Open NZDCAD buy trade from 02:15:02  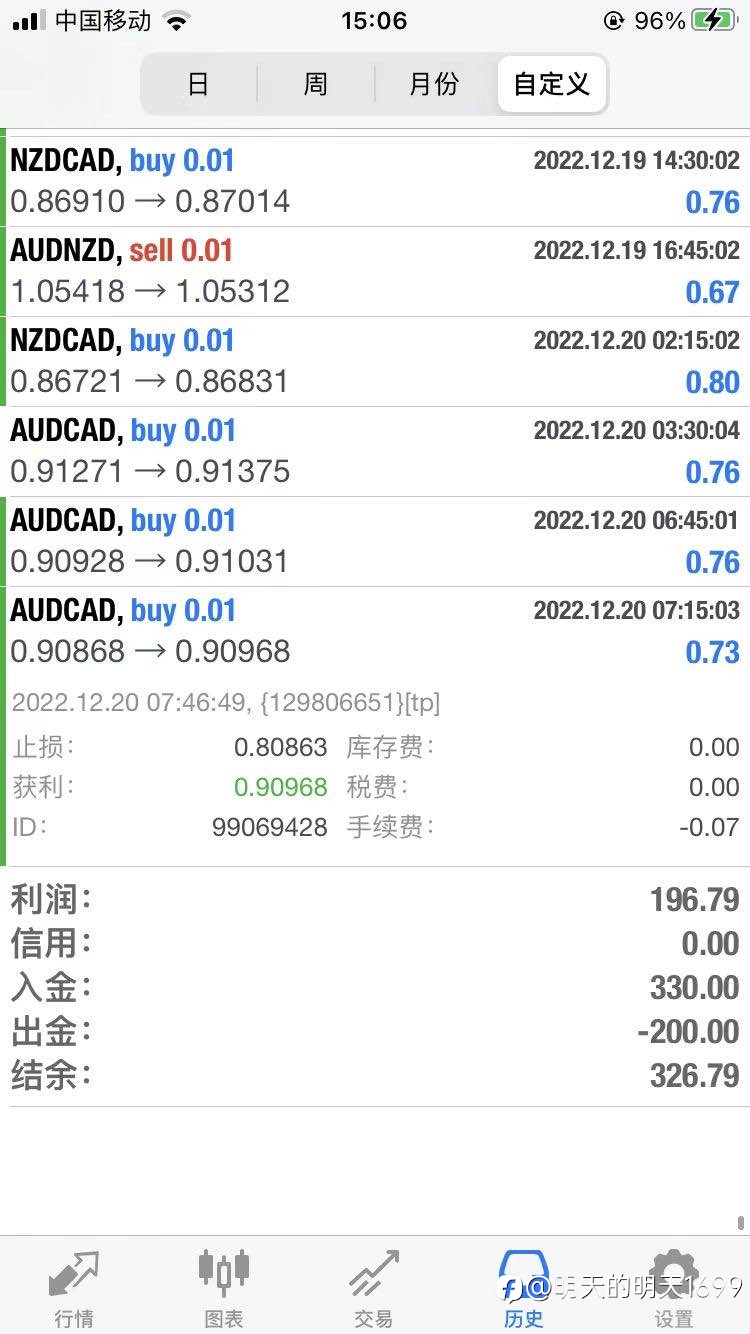375,361
